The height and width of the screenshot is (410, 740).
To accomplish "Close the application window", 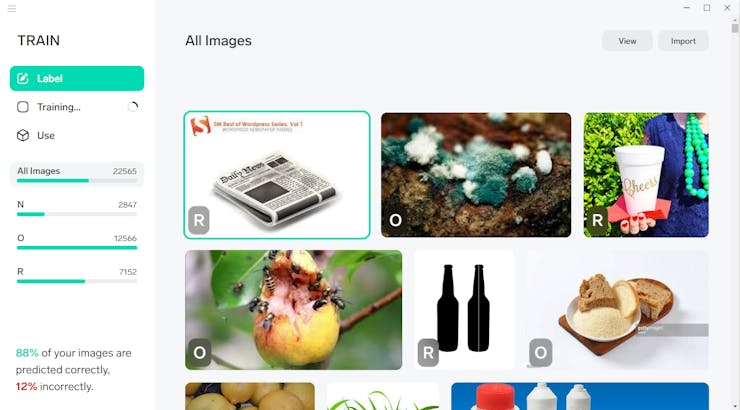I will (727, 8).
